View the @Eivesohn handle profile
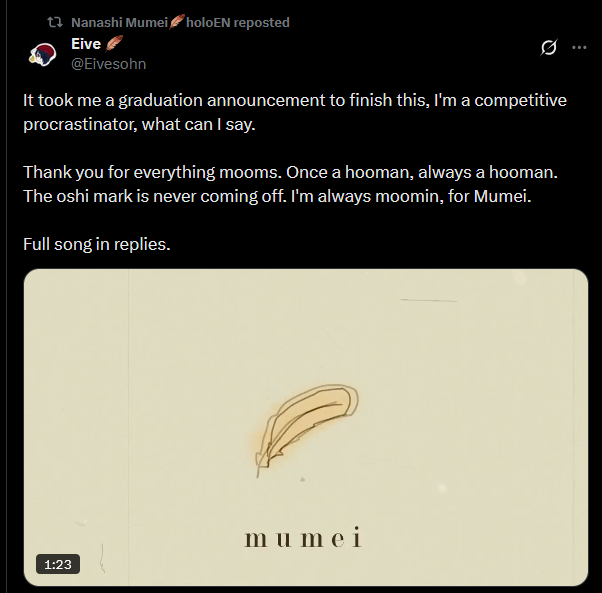Image resolution: width=602 pixels, height=593 pixels. pos(109,63)
